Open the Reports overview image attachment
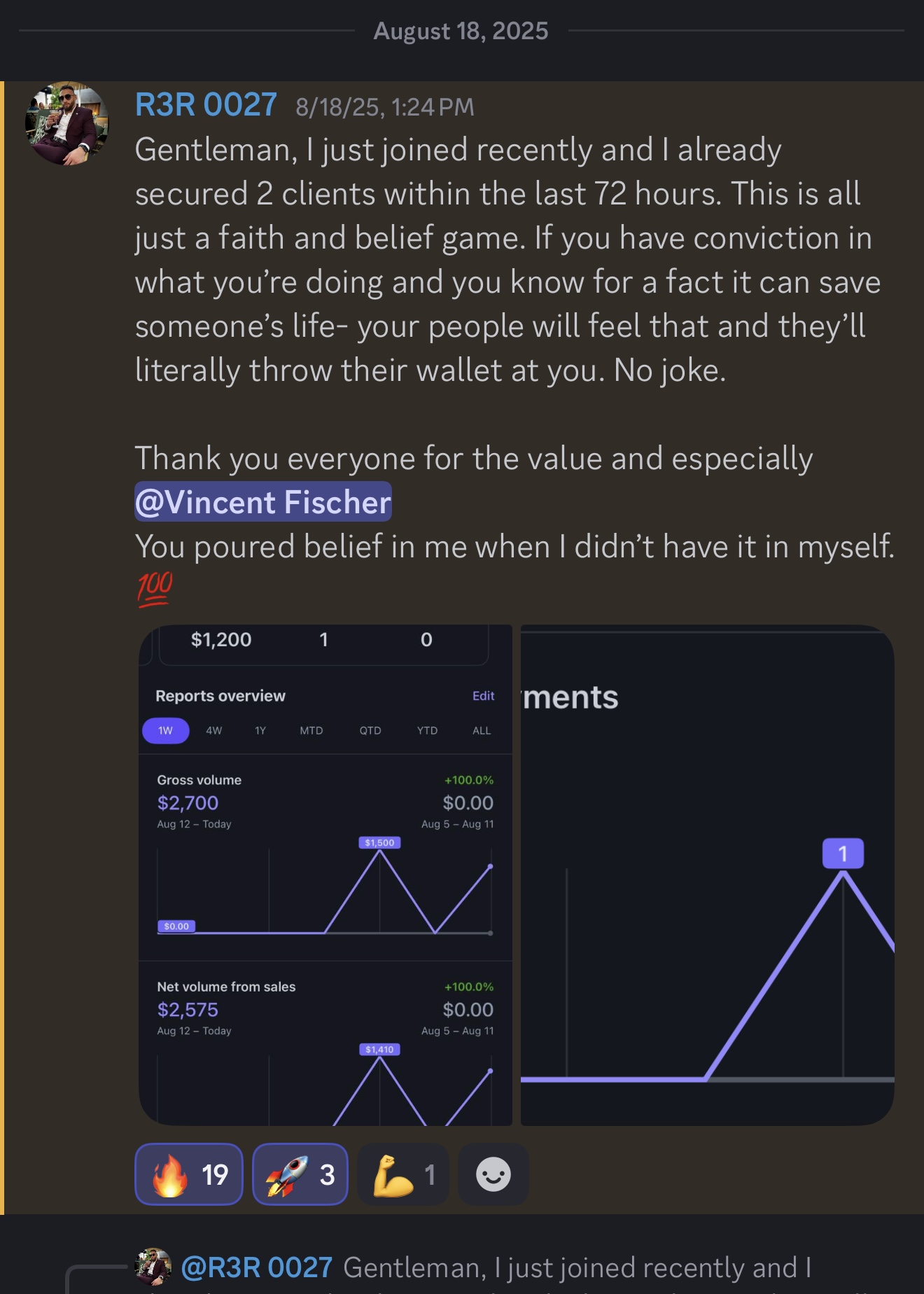 click(325, 875)
